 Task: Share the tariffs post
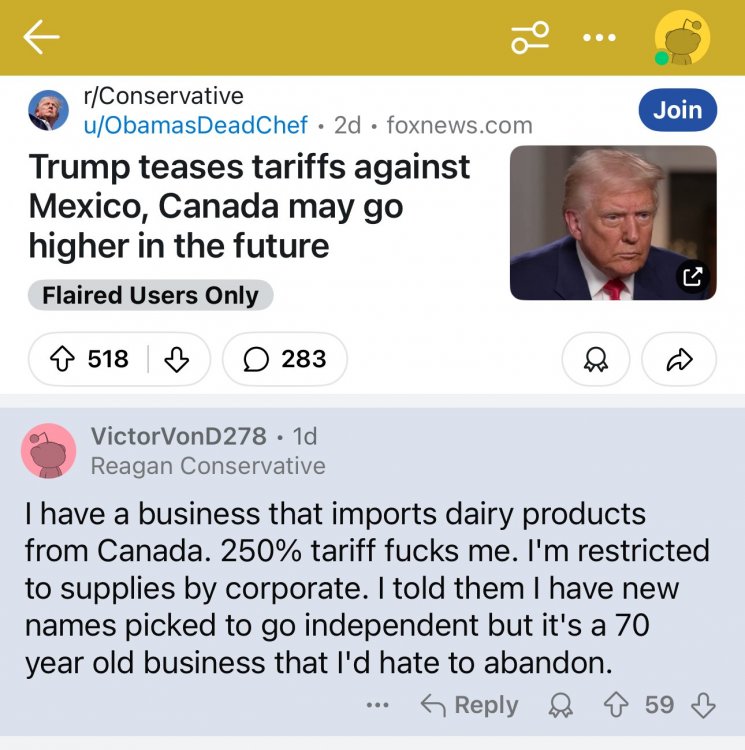coord(678,359)
